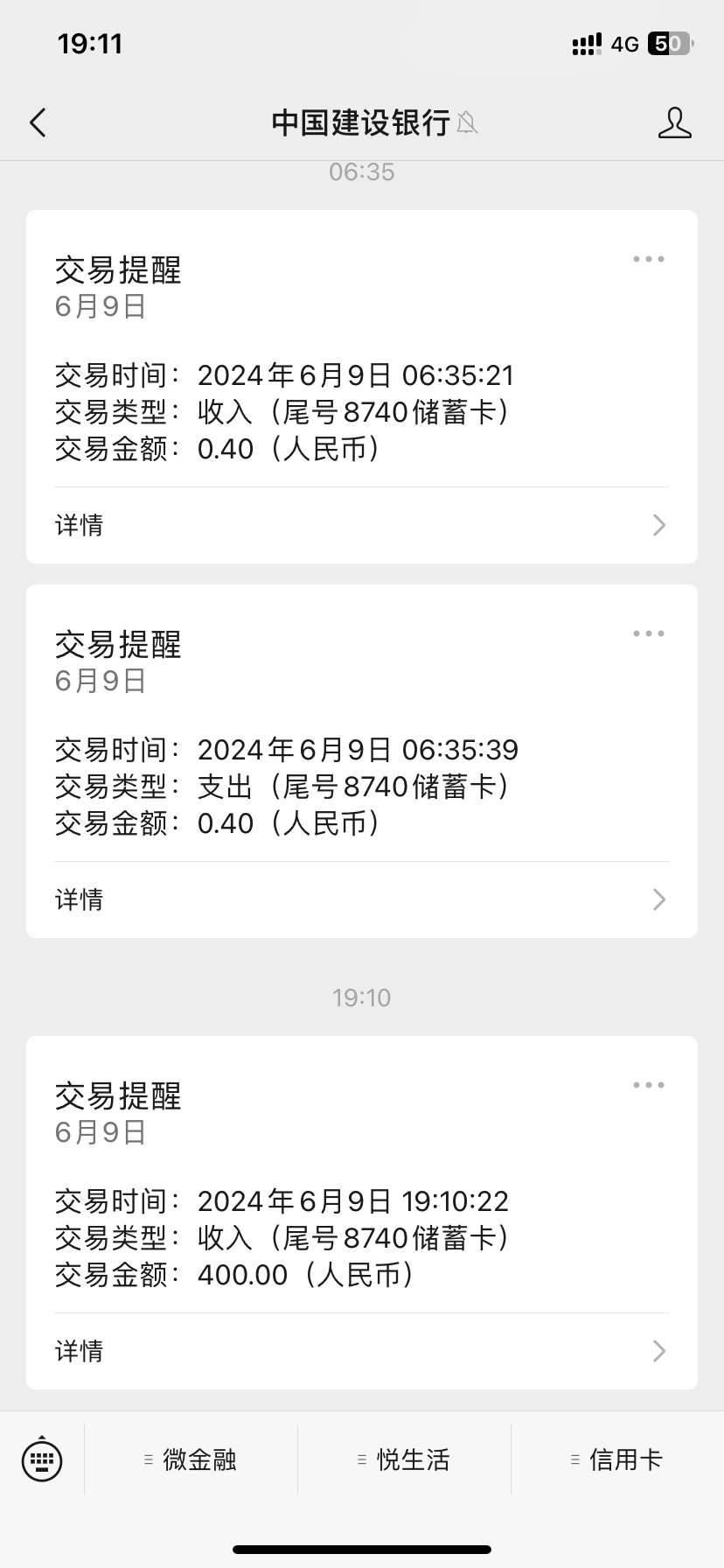The image size is (724, 1568).
Task: View 详情 of the 06:35:21 income transaction
Action: coord(361,525)
